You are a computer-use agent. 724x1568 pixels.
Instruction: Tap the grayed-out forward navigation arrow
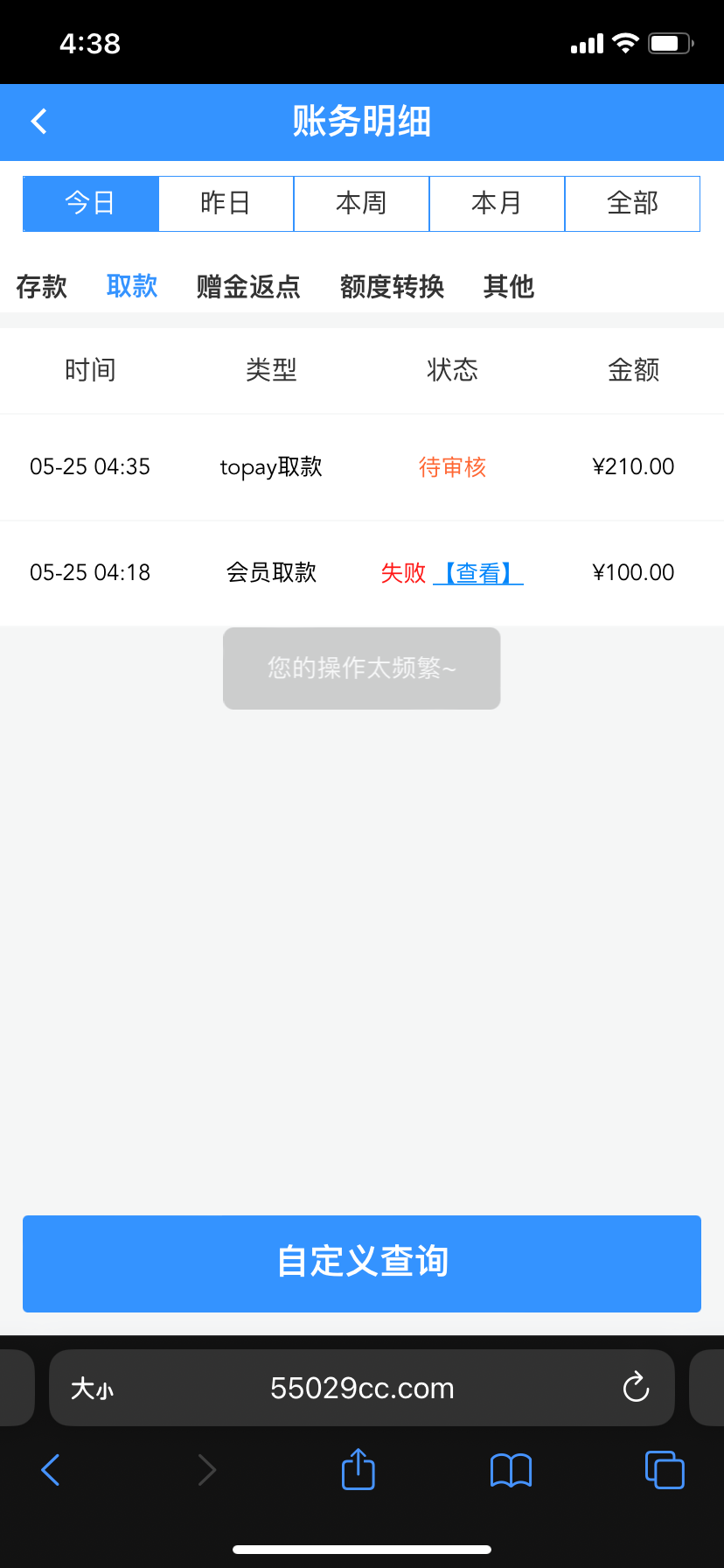(x=207, y=1470)
